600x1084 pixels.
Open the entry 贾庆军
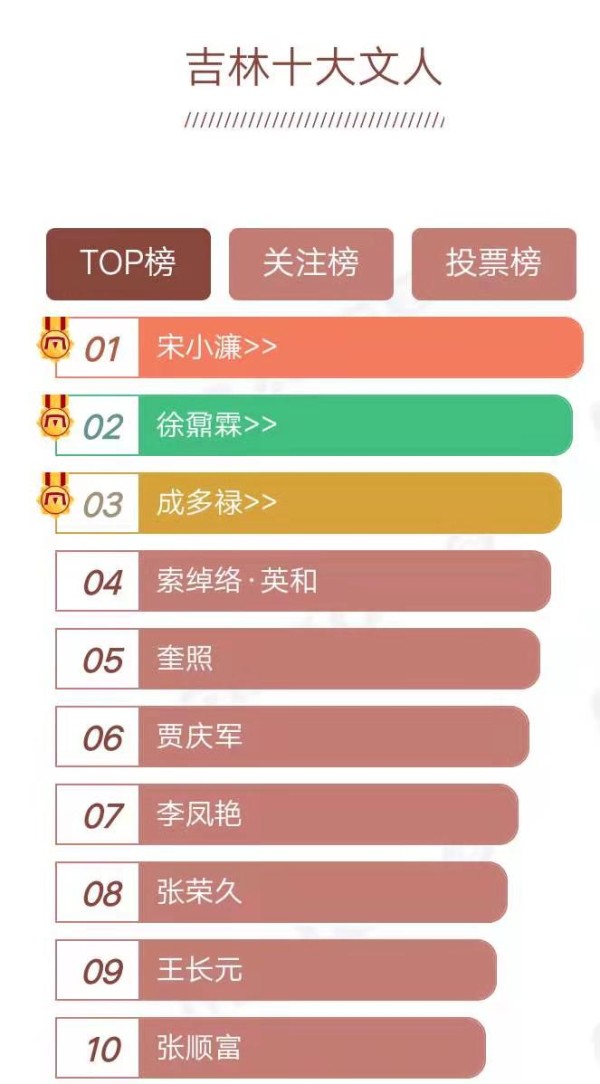[292, 736]
